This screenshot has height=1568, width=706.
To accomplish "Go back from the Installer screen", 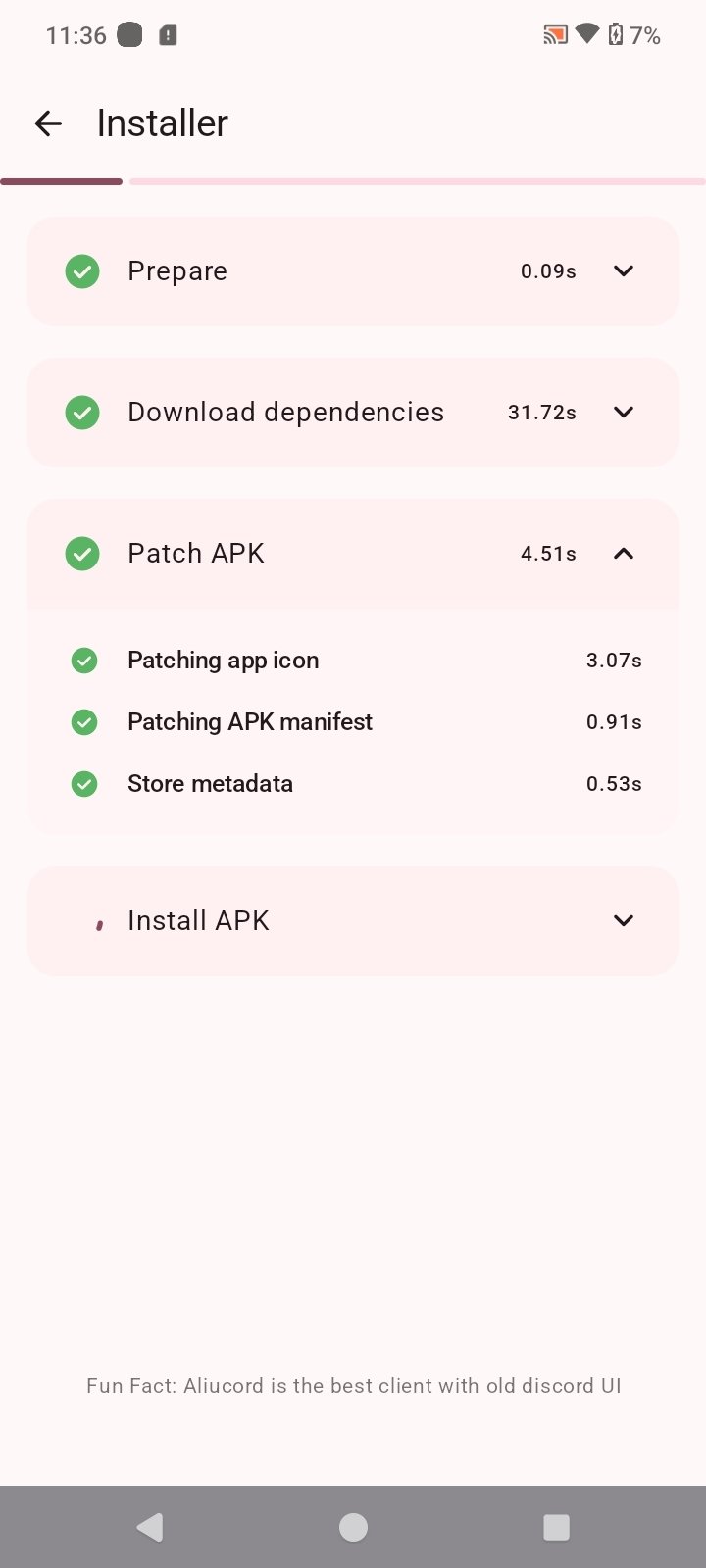I will pyautogui.click(x=48, y=123).
